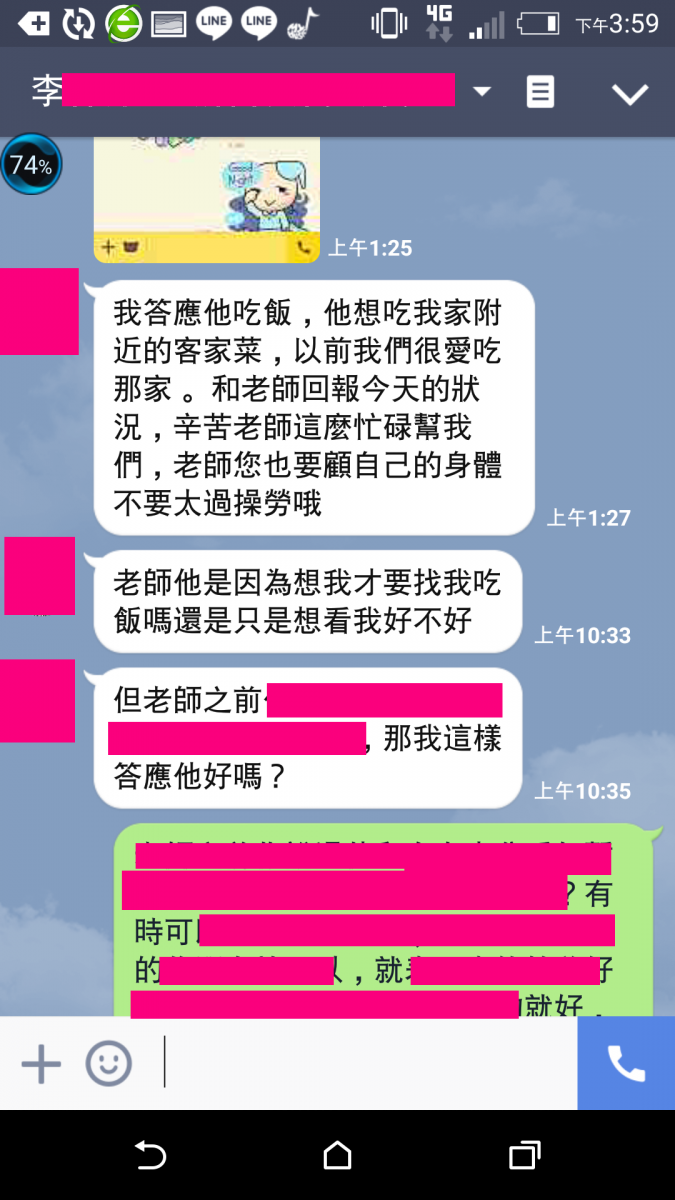This screenshot has width=675, height=1200.
Task: Open the plus attachment menu
Action: point(42,1064)
